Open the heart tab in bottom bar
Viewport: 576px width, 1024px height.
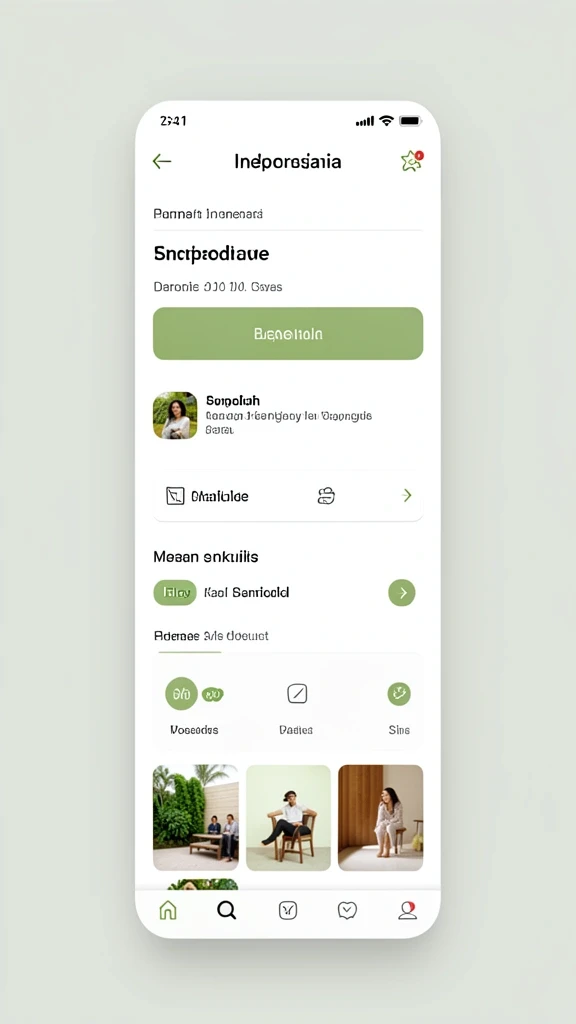347,910
